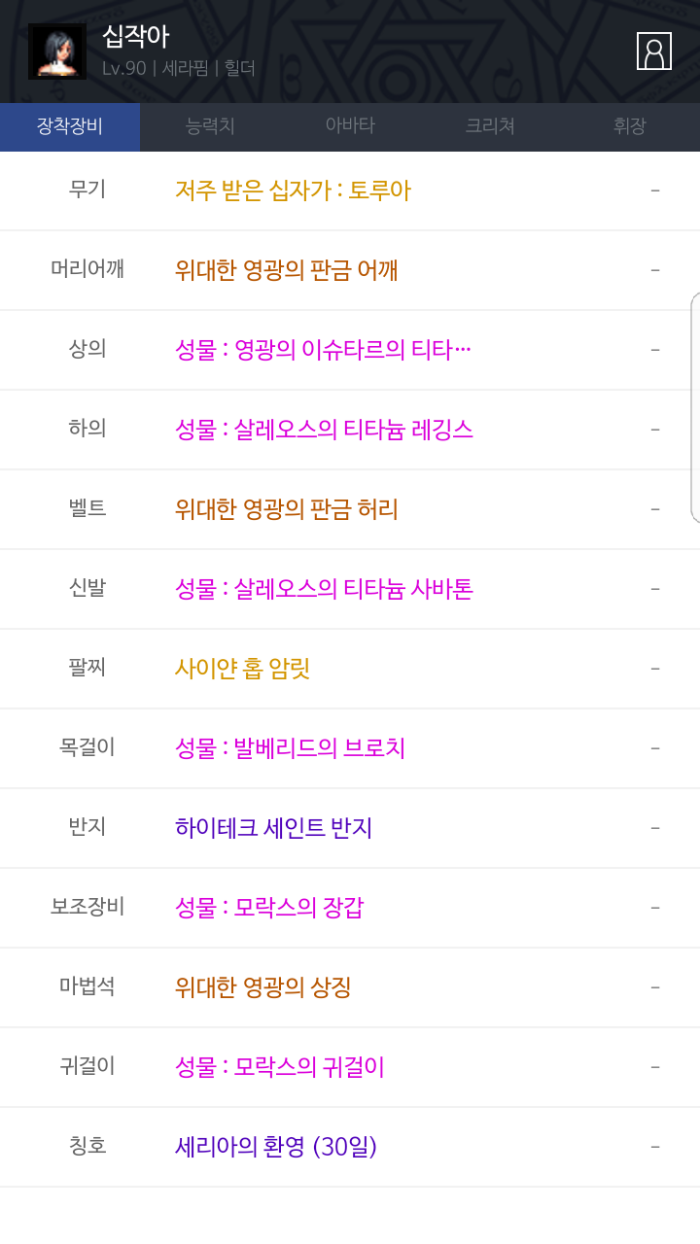View 하이테크 세인트 반지 ring details
700x1244 pixels.
tap(273, 828)
